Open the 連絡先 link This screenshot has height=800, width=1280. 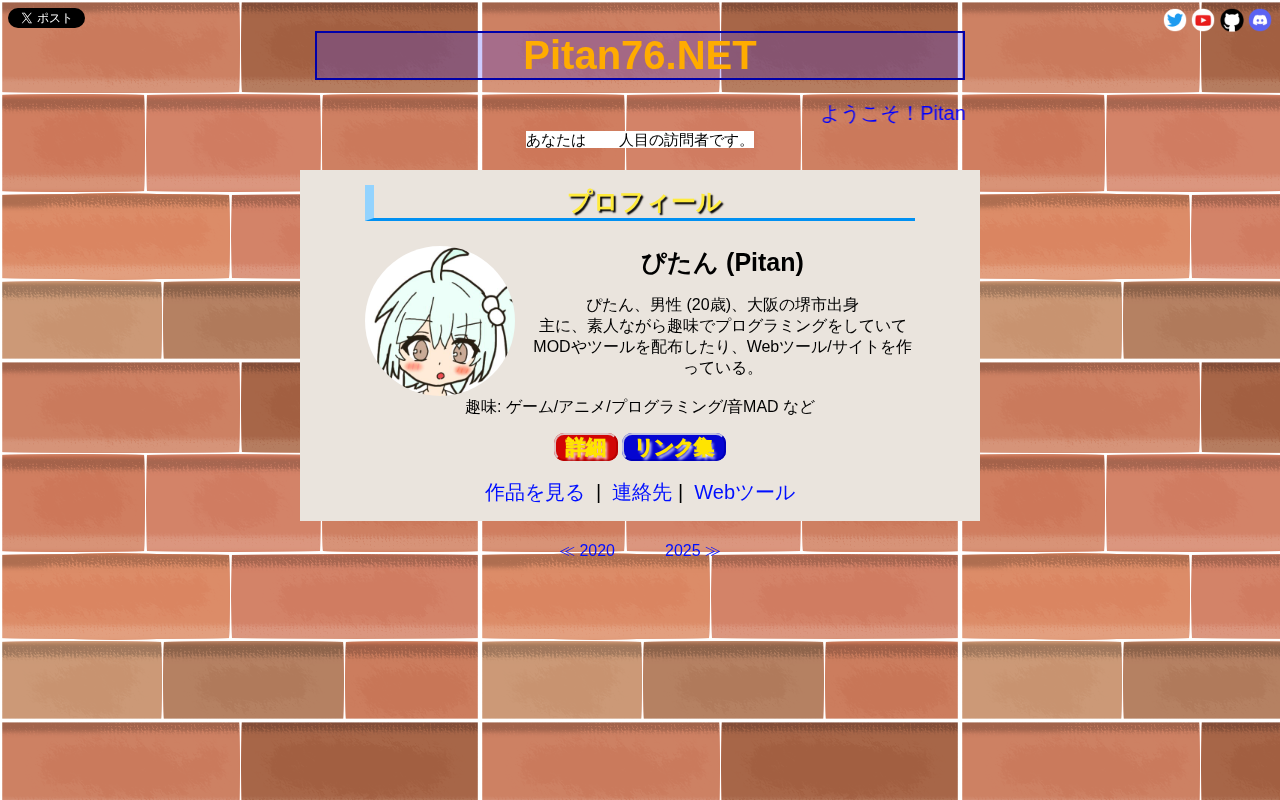coord(642,492)
